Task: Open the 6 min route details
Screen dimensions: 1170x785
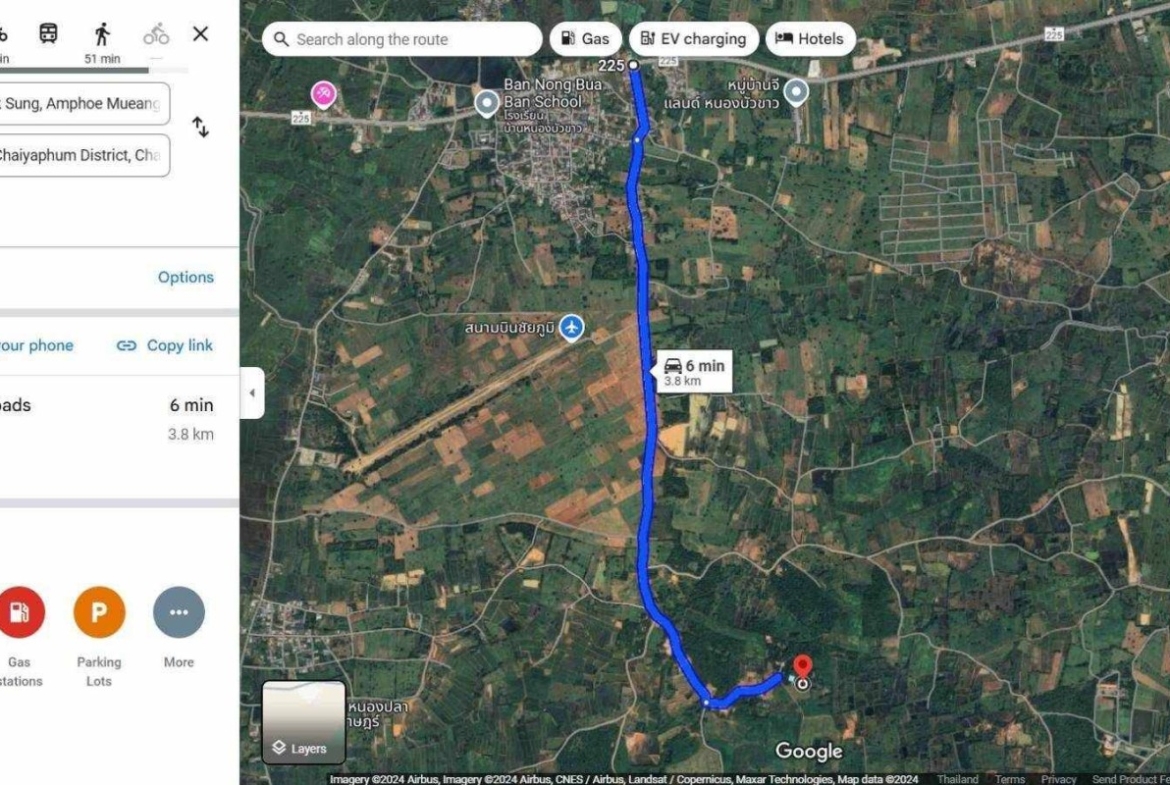Action: pos(110,418)
